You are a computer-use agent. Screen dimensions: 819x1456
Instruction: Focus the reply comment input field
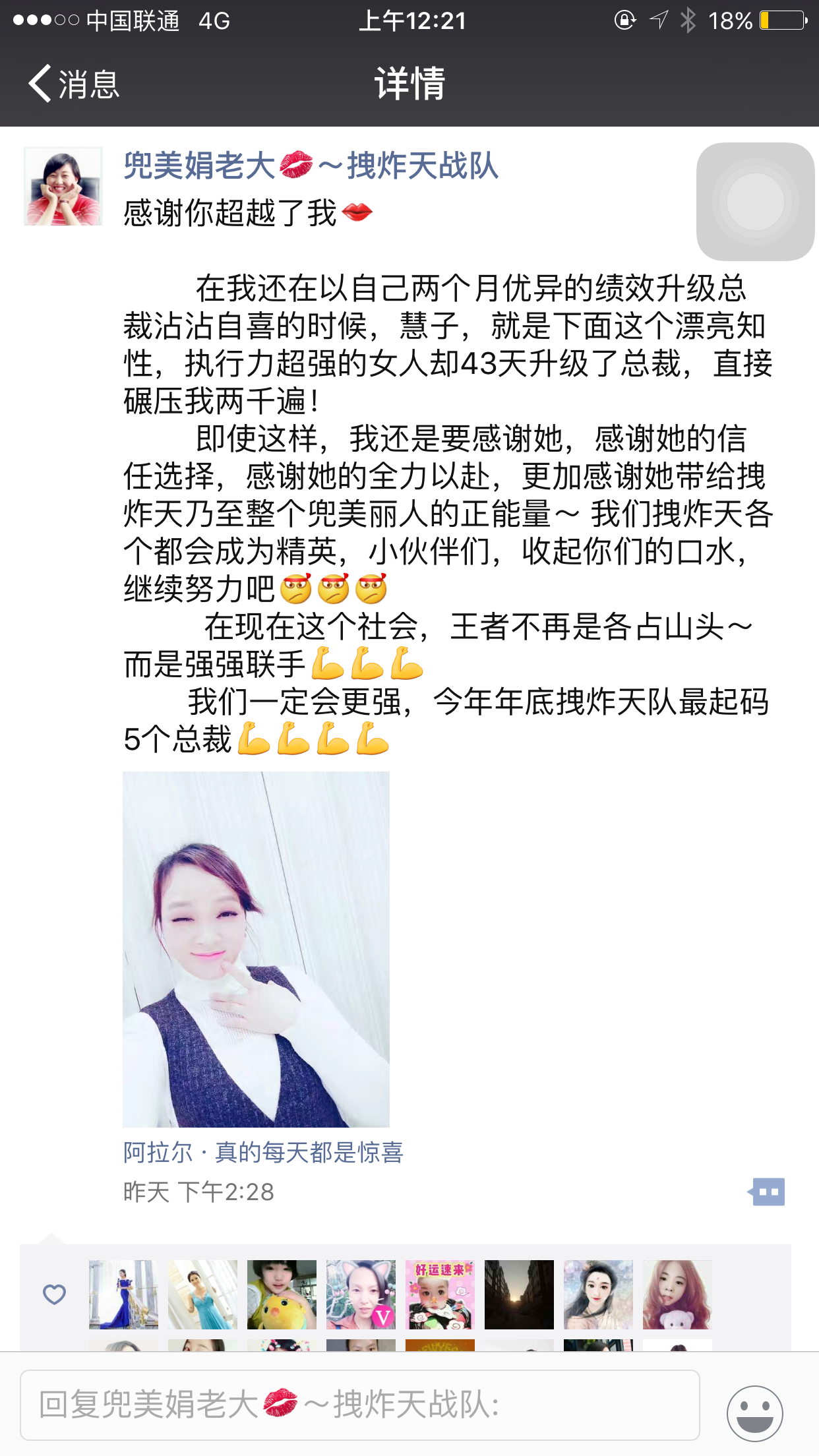(359, 1405)
